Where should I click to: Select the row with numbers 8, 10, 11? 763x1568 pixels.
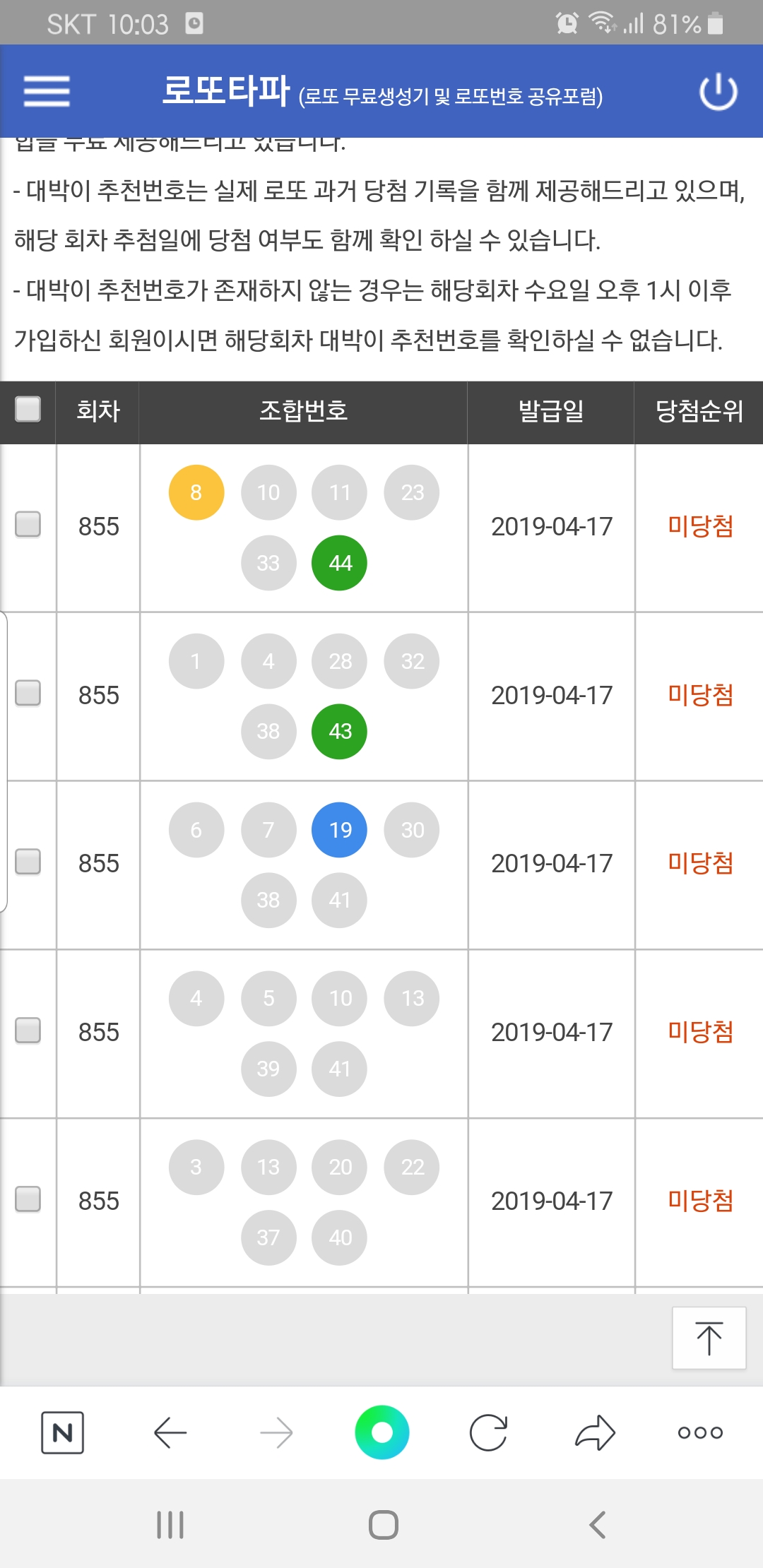click(x=28, y=524)
